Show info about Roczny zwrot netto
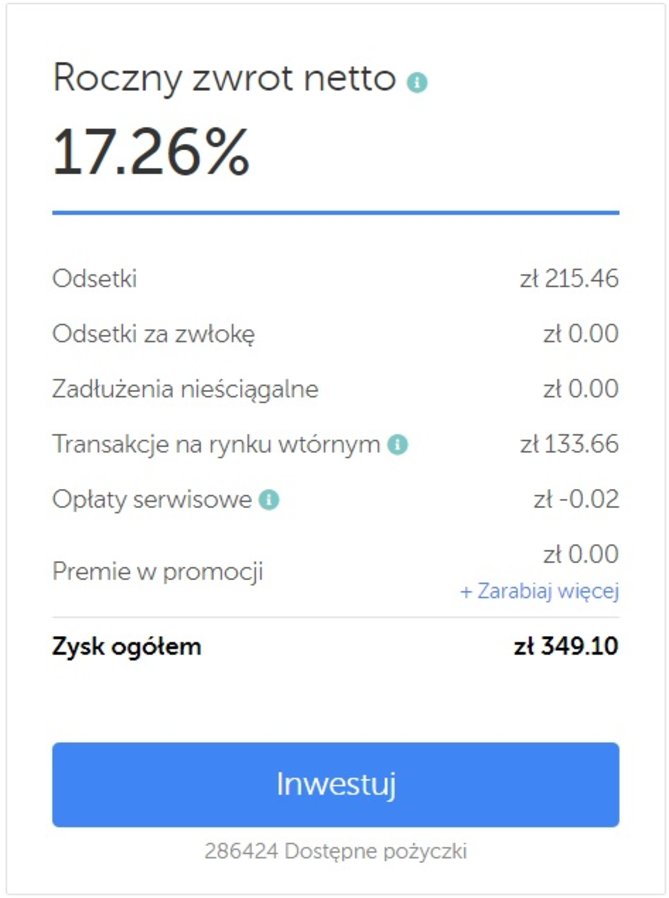 pos(418,82)
